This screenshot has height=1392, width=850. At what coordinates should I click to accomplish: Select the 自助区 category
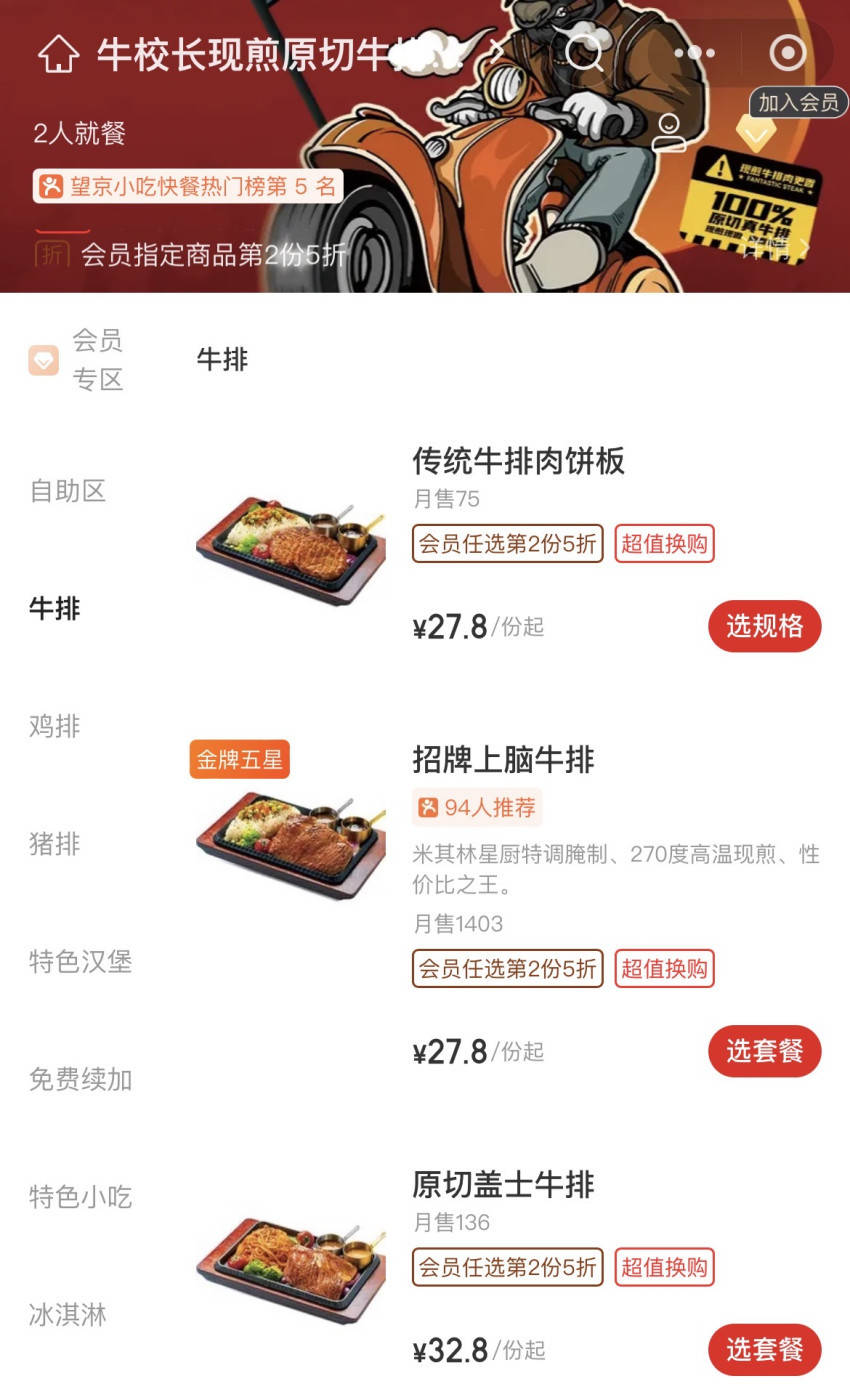click(x=68, y=491)
